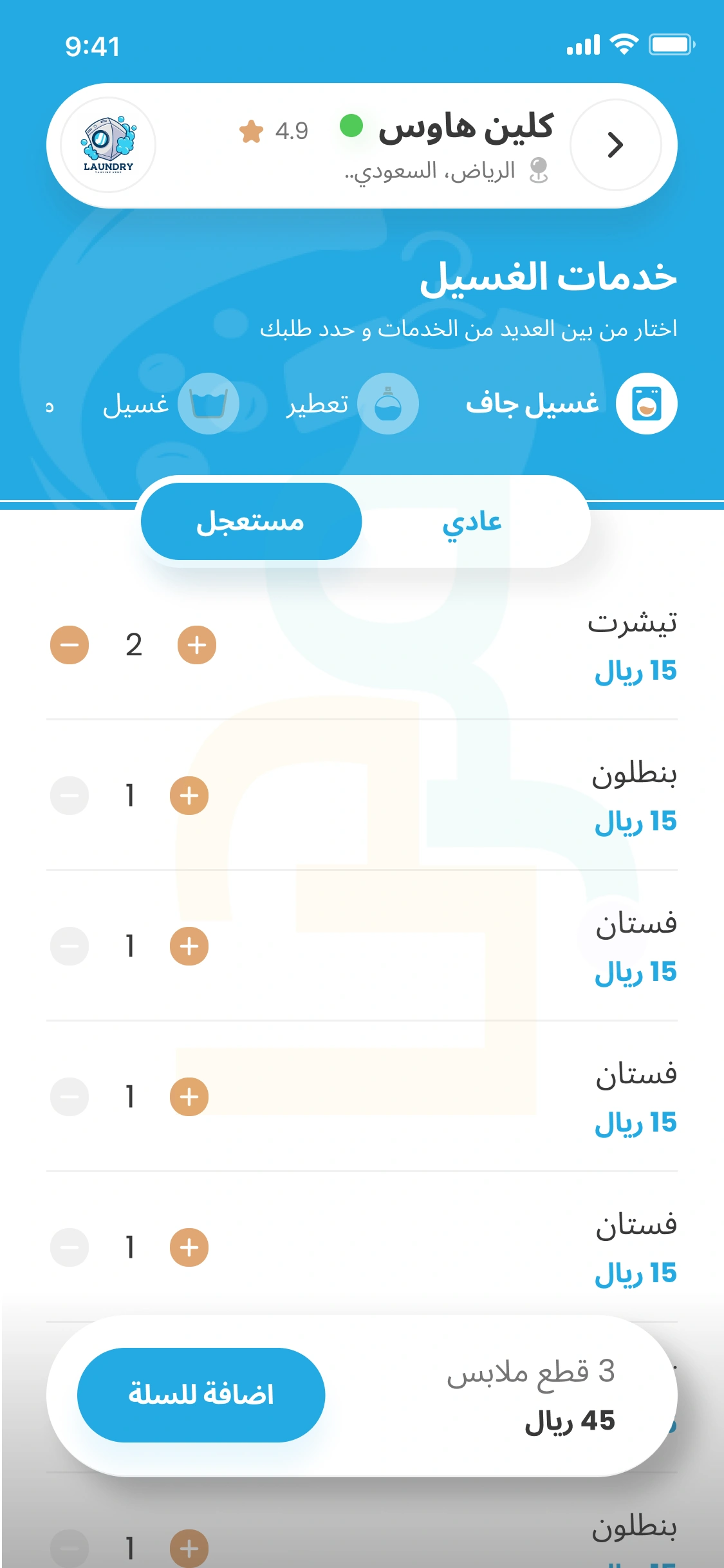Increase تيشرت quantity with plus button
Viewport: 724px width, 1568px height.
[196, 644]
